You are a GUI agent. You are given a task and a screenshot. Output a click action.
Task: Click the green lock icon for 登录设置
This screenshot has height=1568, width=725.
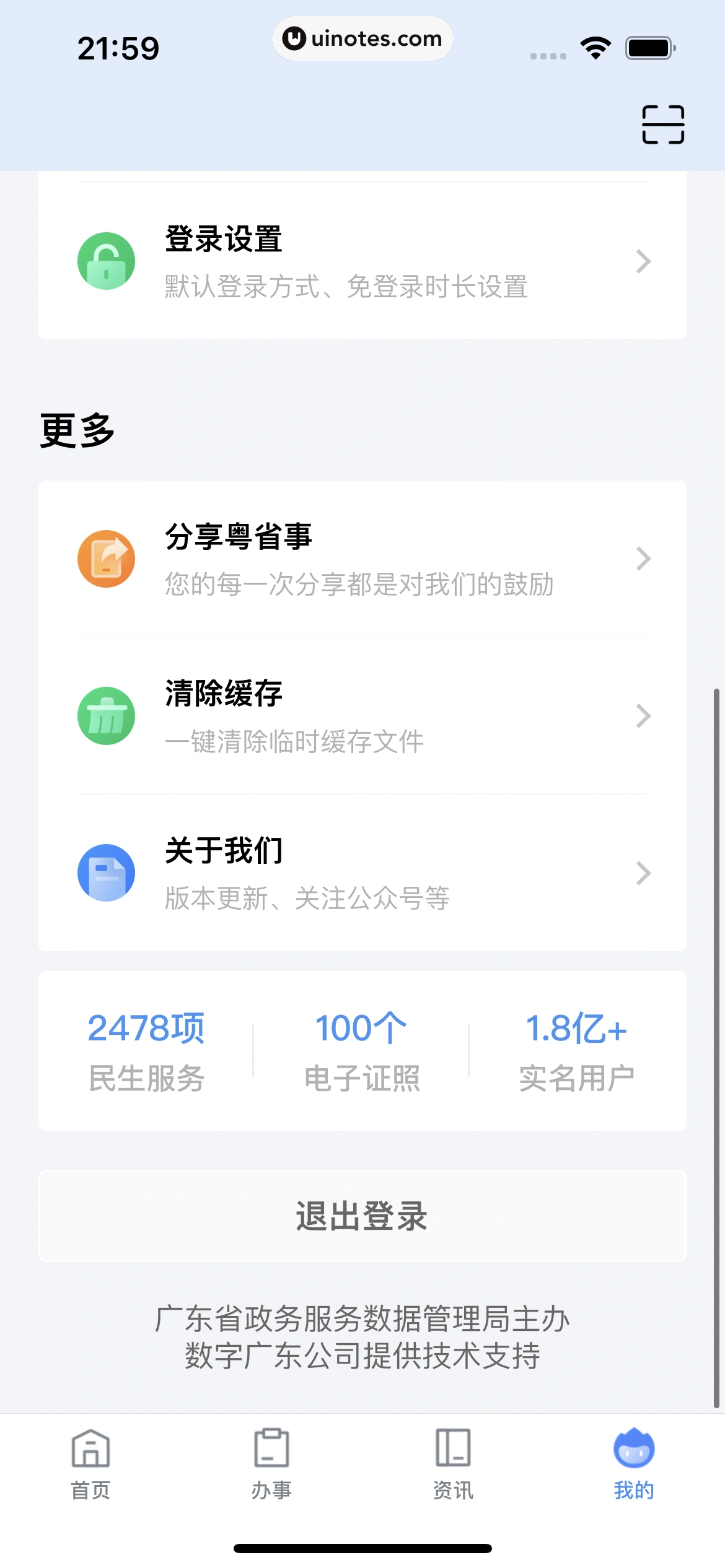pos(105,261)
